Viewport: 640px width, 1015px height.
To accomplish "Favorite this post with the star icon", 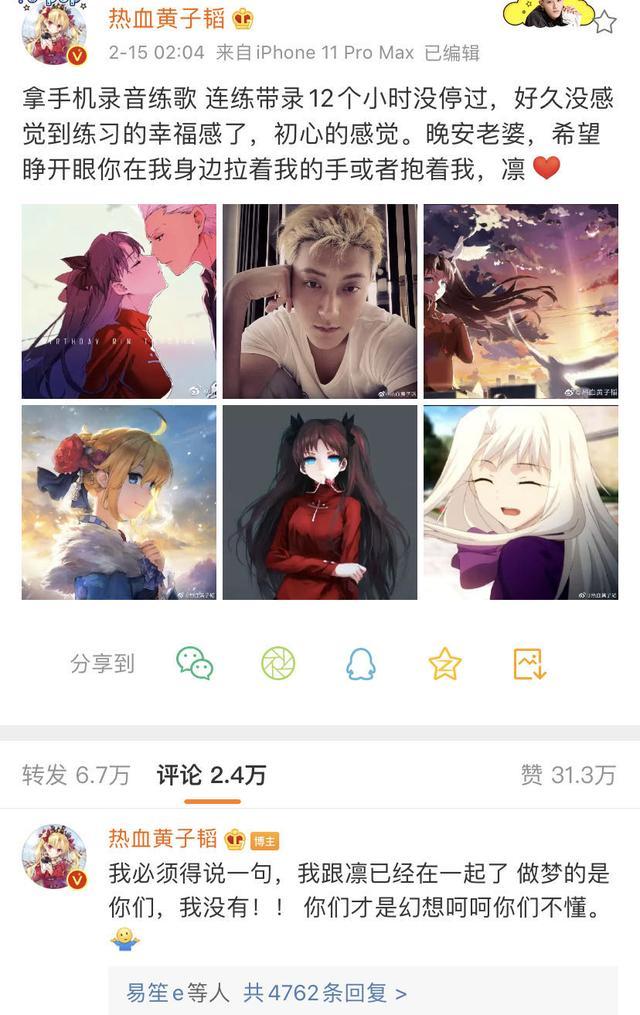I will (x=604, y=21).
